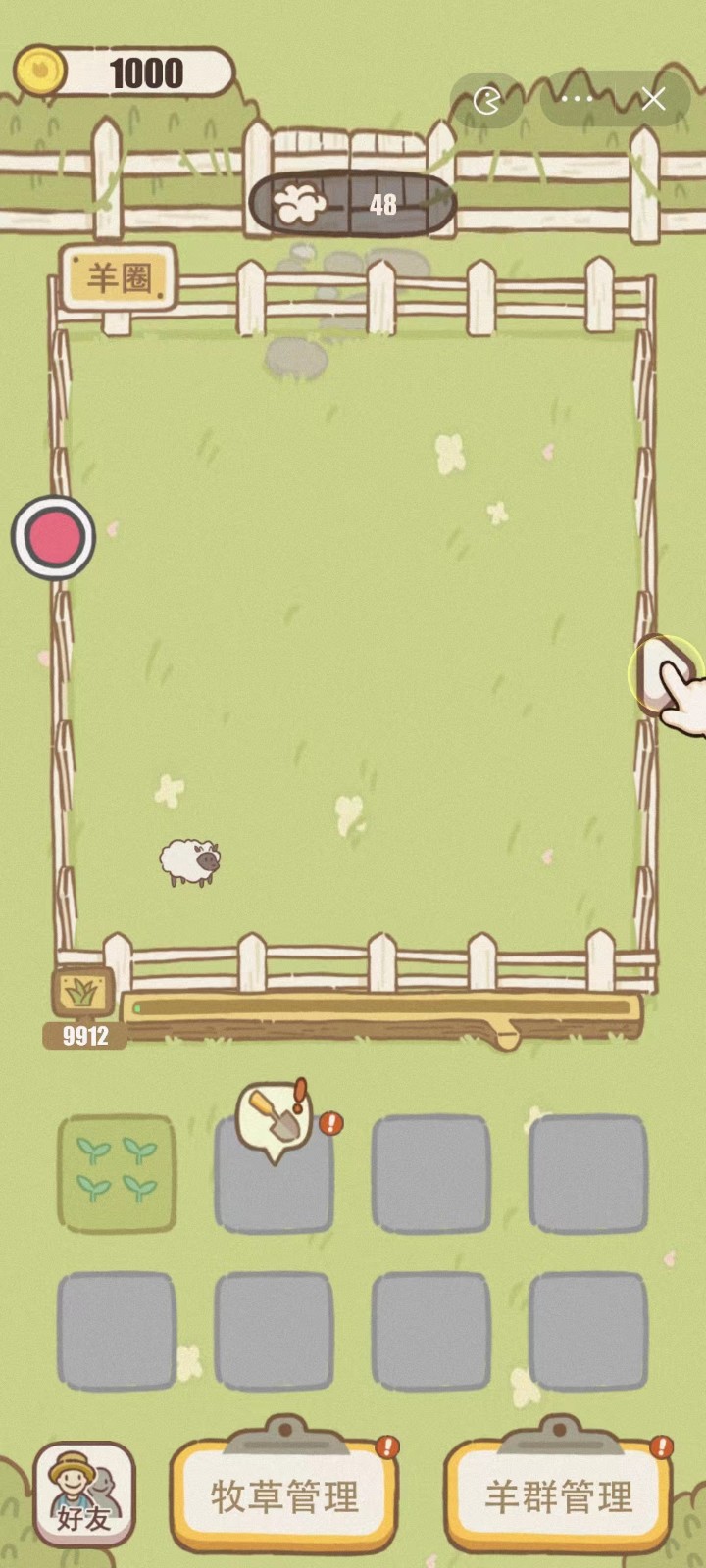Open the mini program icon beside the dots
Viewport: 706px width, 1568px height.
(x=487, y=100)
